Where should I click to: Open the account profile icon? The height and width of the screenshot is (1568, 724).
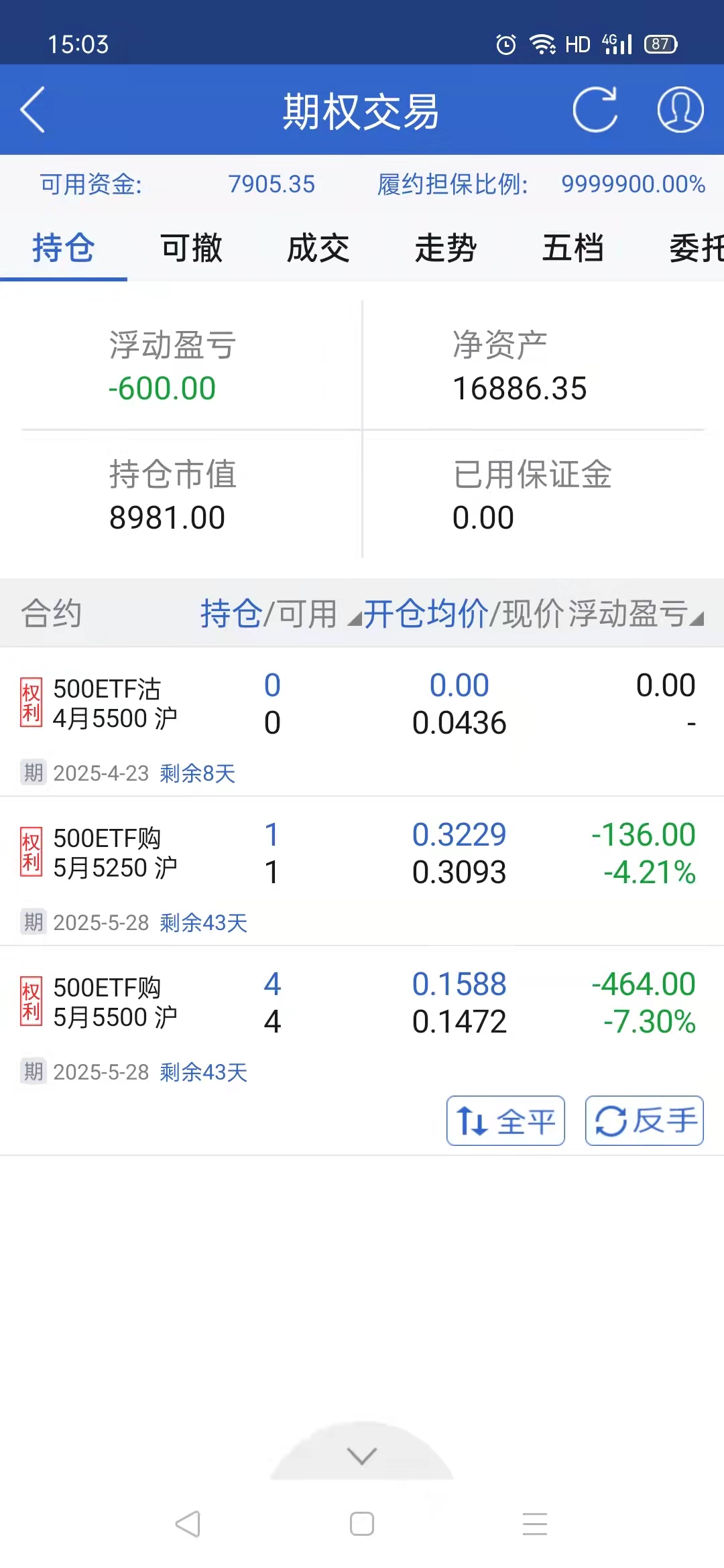click(680, 110)
